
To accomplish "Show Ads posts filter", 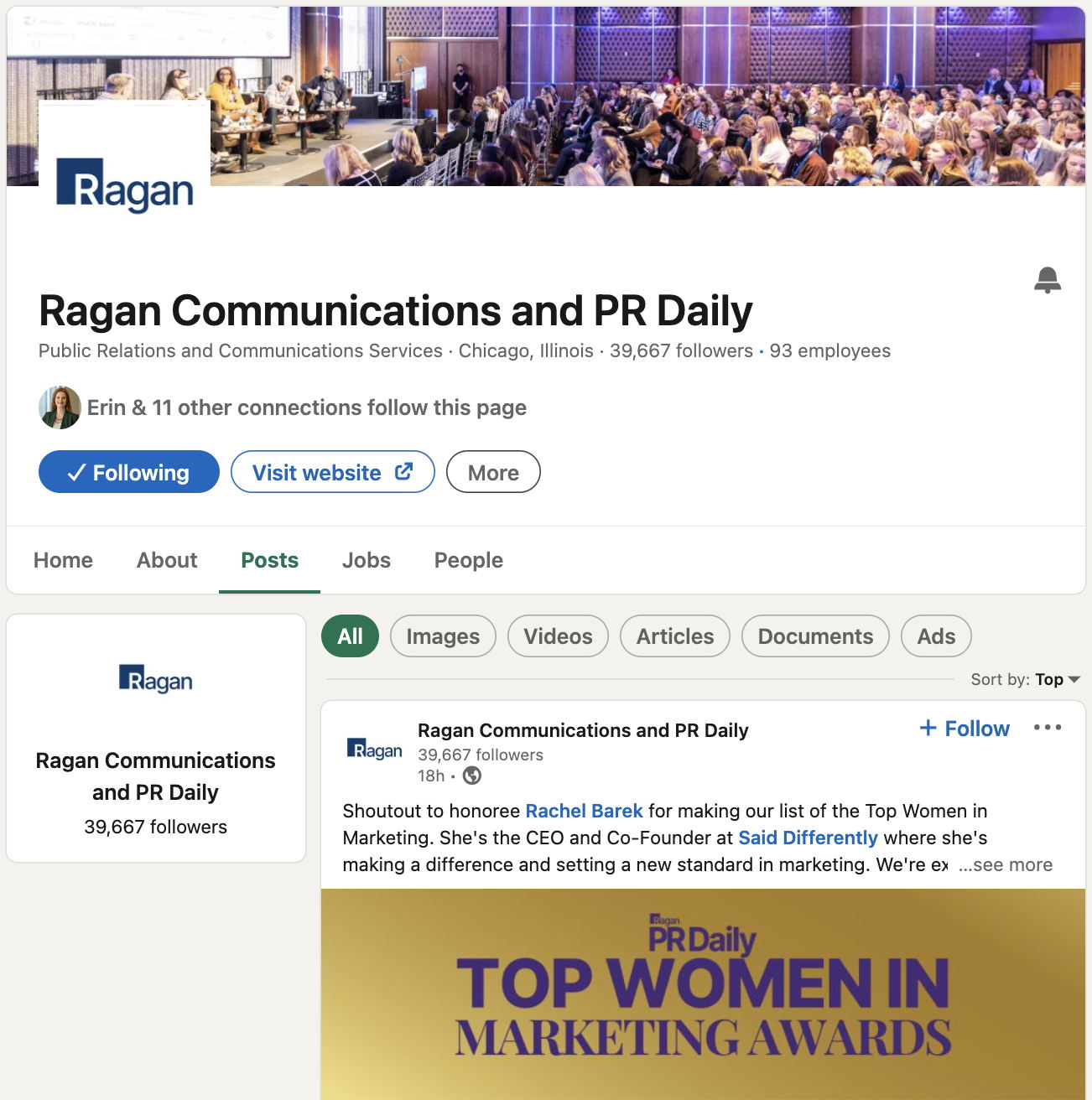I will click(936, 636).
